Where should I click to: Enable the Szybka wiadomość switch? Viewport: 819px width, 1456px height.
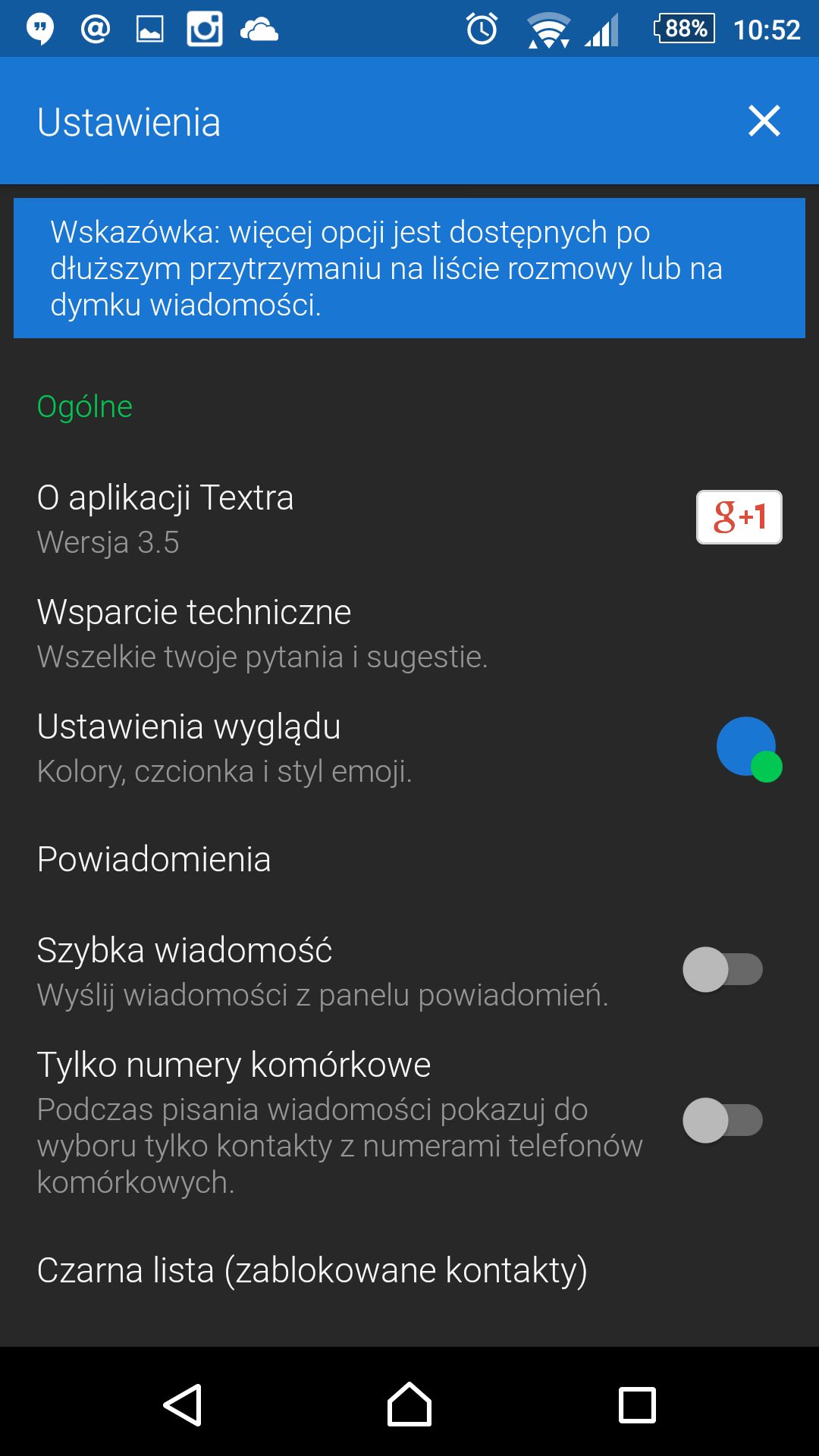(723, 969)
